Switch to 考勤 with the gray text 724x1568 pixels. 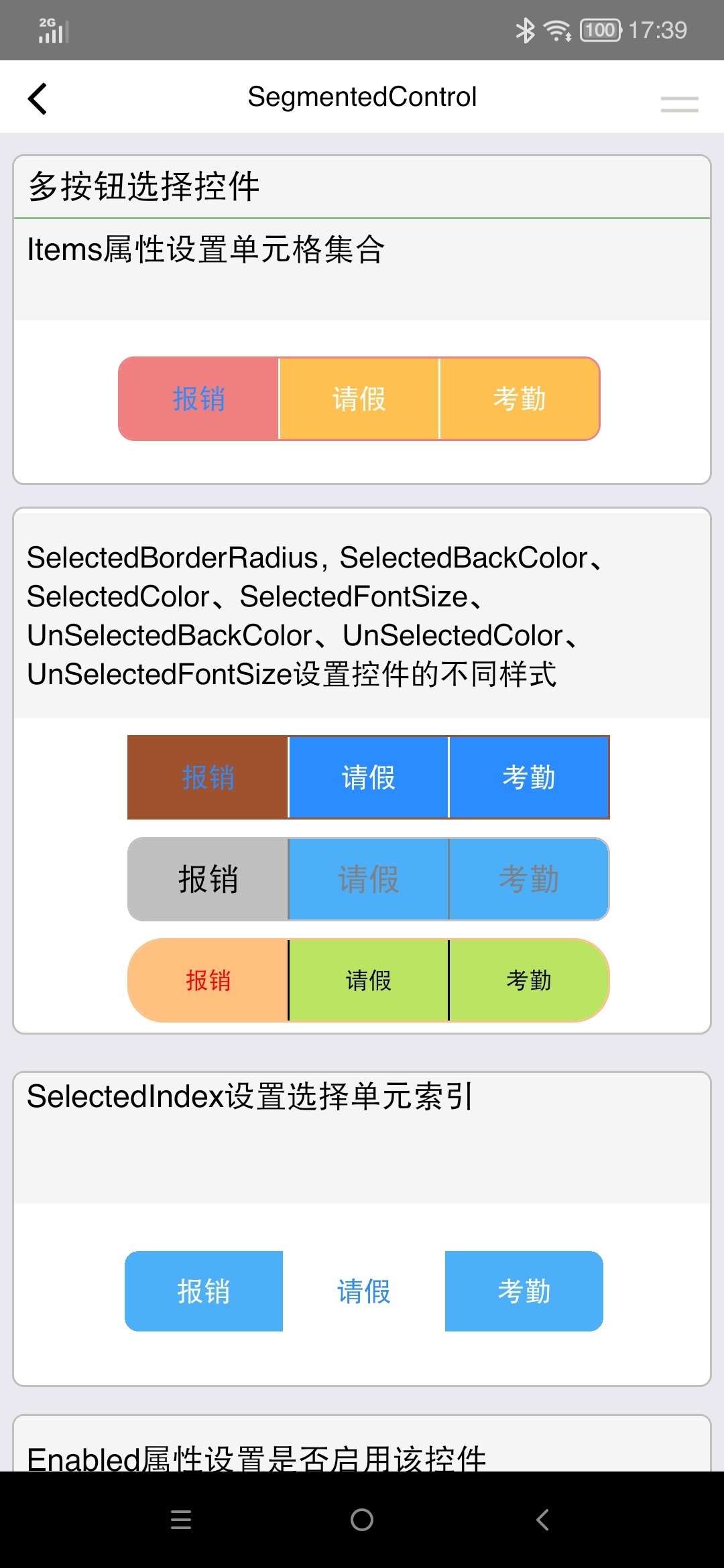(529, 879)
